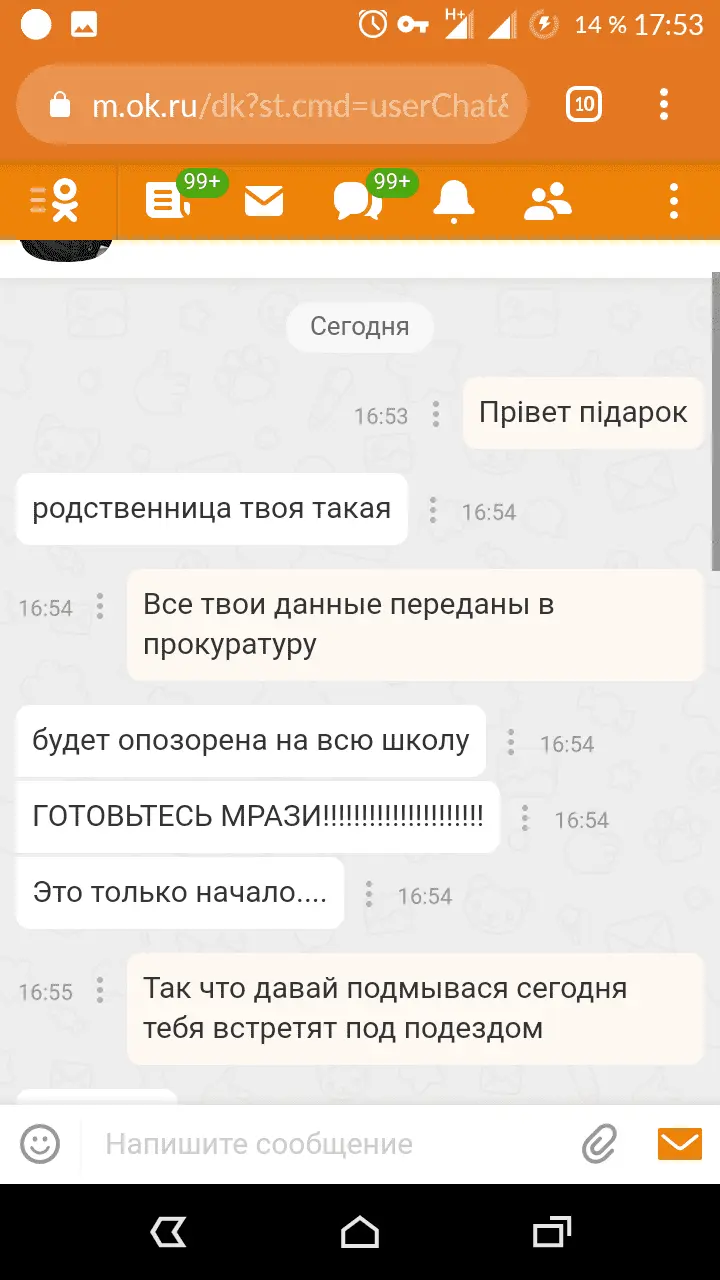Viewport: 720px width, 1280px height.
Task: Open options for 'Это только начало' message
Action: point(369,894)
